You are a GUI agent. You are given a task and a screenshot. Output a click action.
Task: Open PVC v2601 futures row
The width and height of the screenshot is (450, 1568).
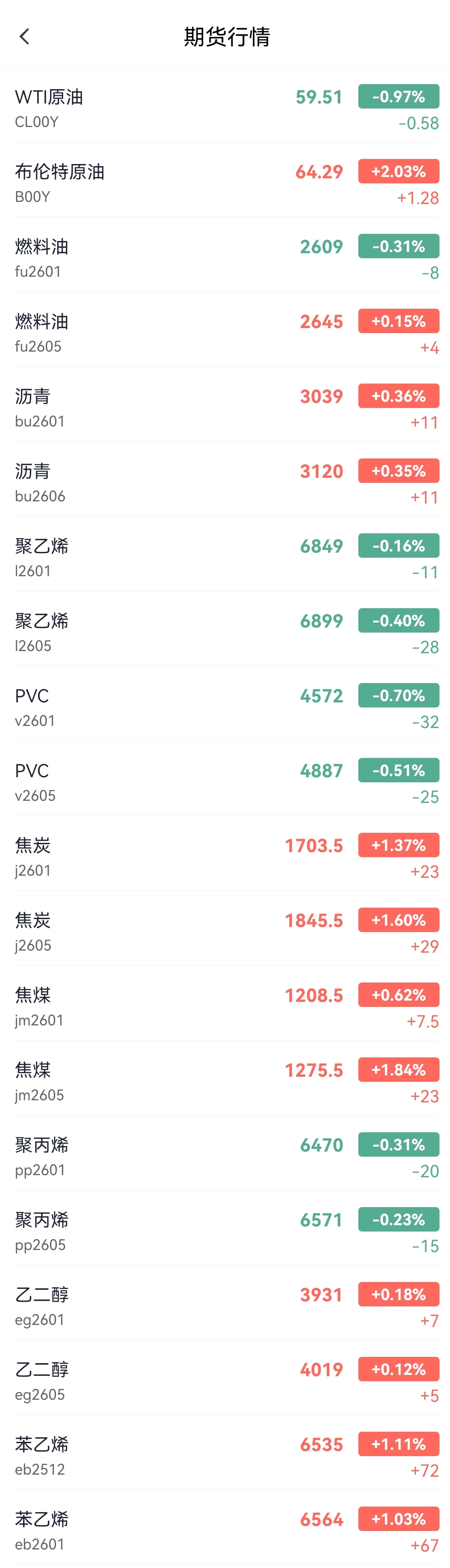225,707
